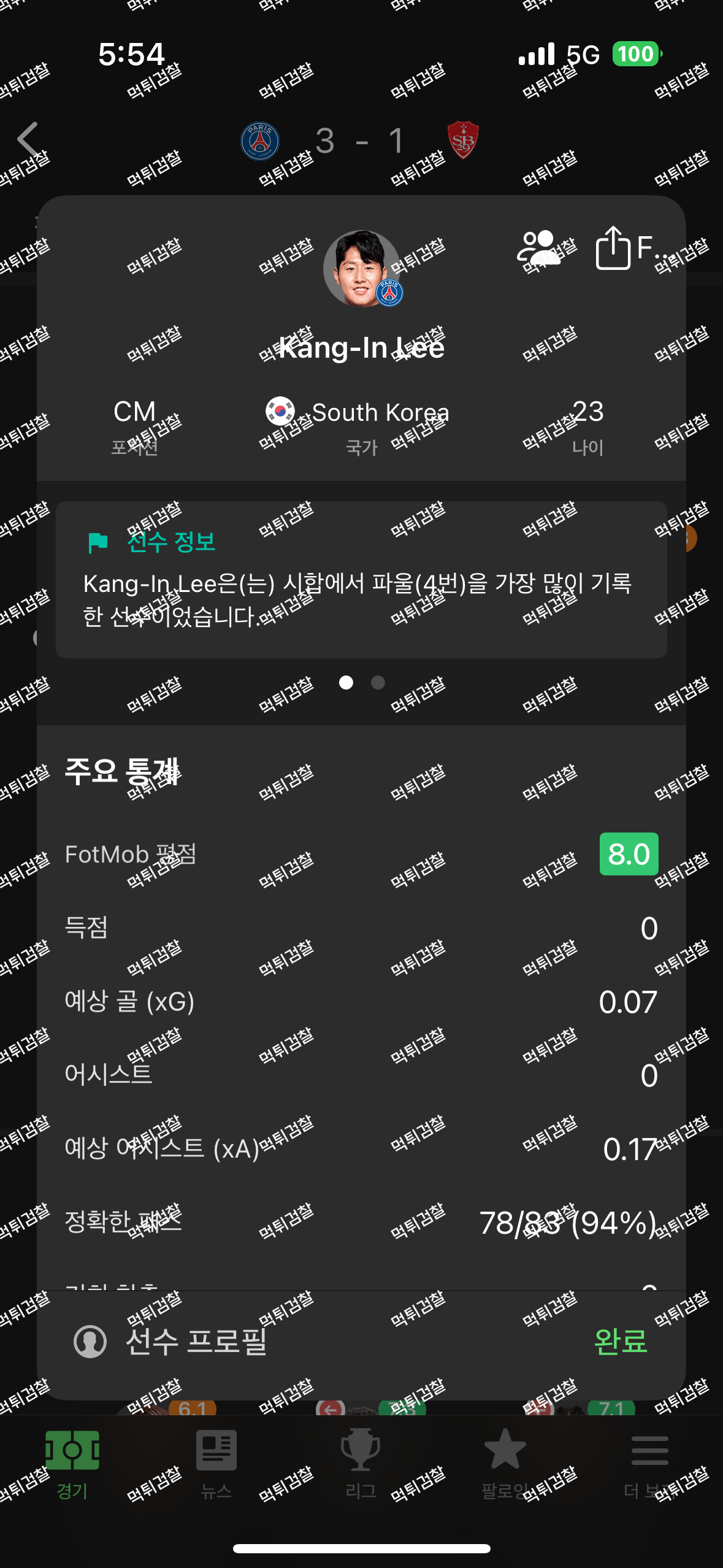This screenshot has height=1568, width=723.
Task: Select the second page indicator dot
Action: coord(378,683)
